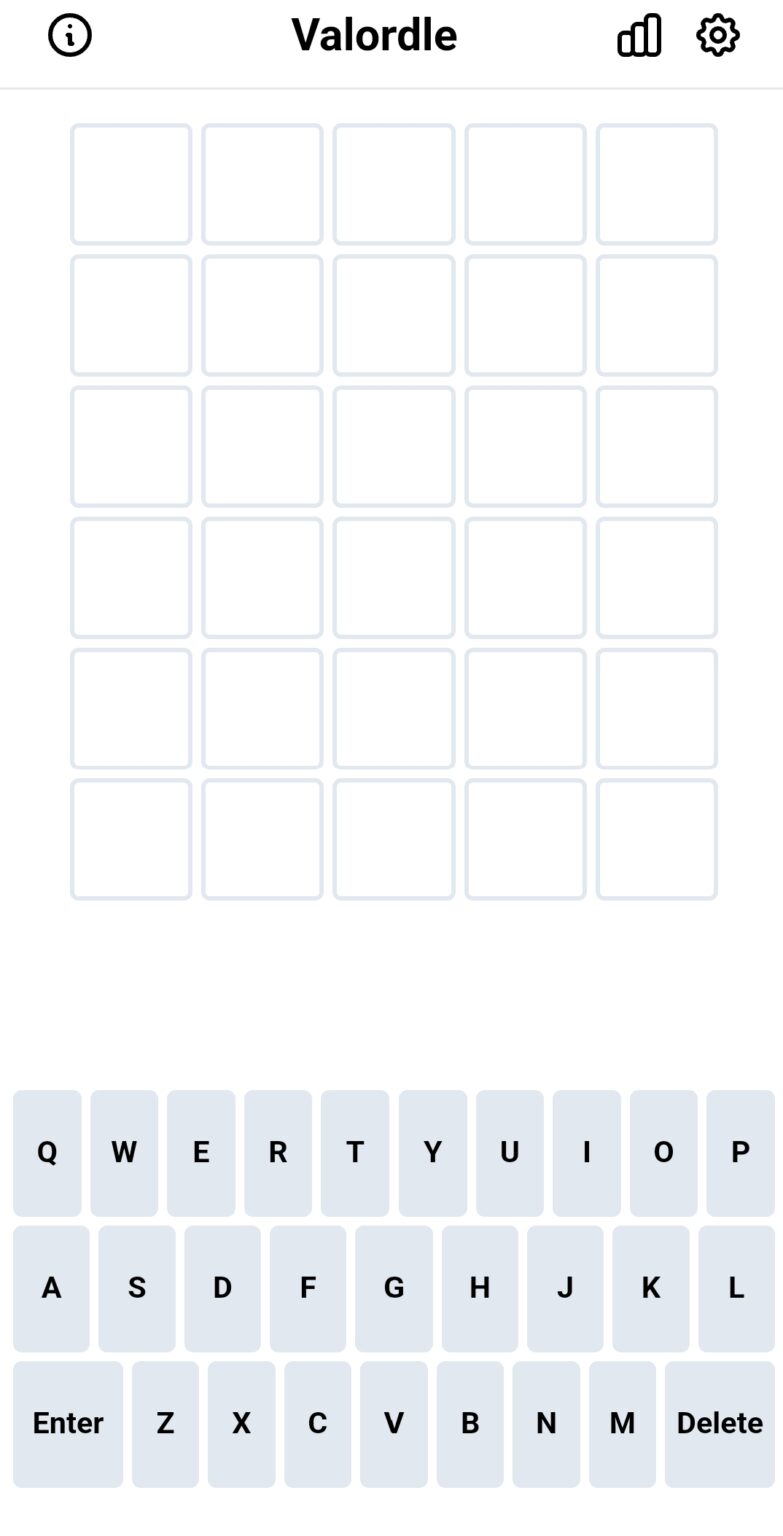
Task: View the statistics bar chart
Action: coord(639,35)
